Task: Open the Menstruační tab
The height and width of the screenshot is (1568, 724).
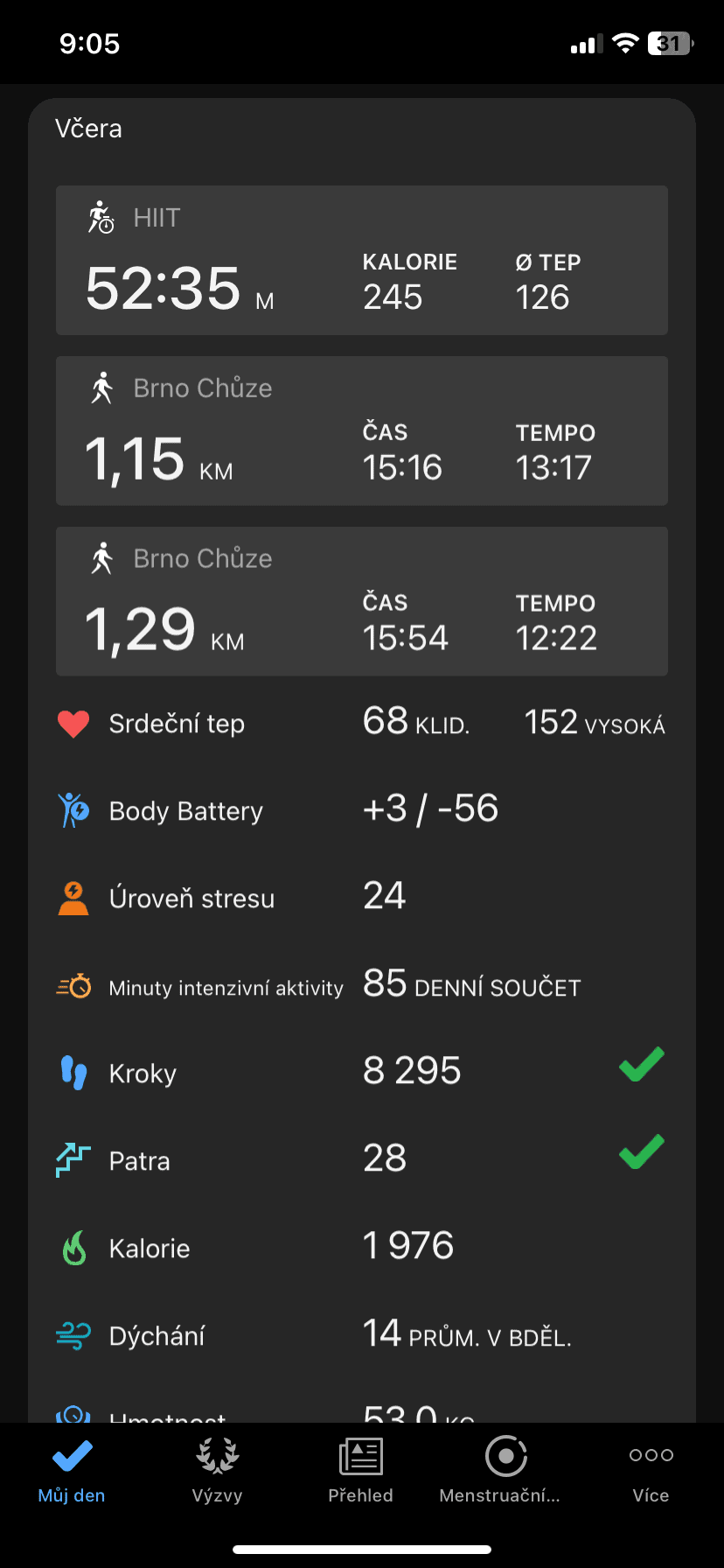Action: (x=505, y=1472)
